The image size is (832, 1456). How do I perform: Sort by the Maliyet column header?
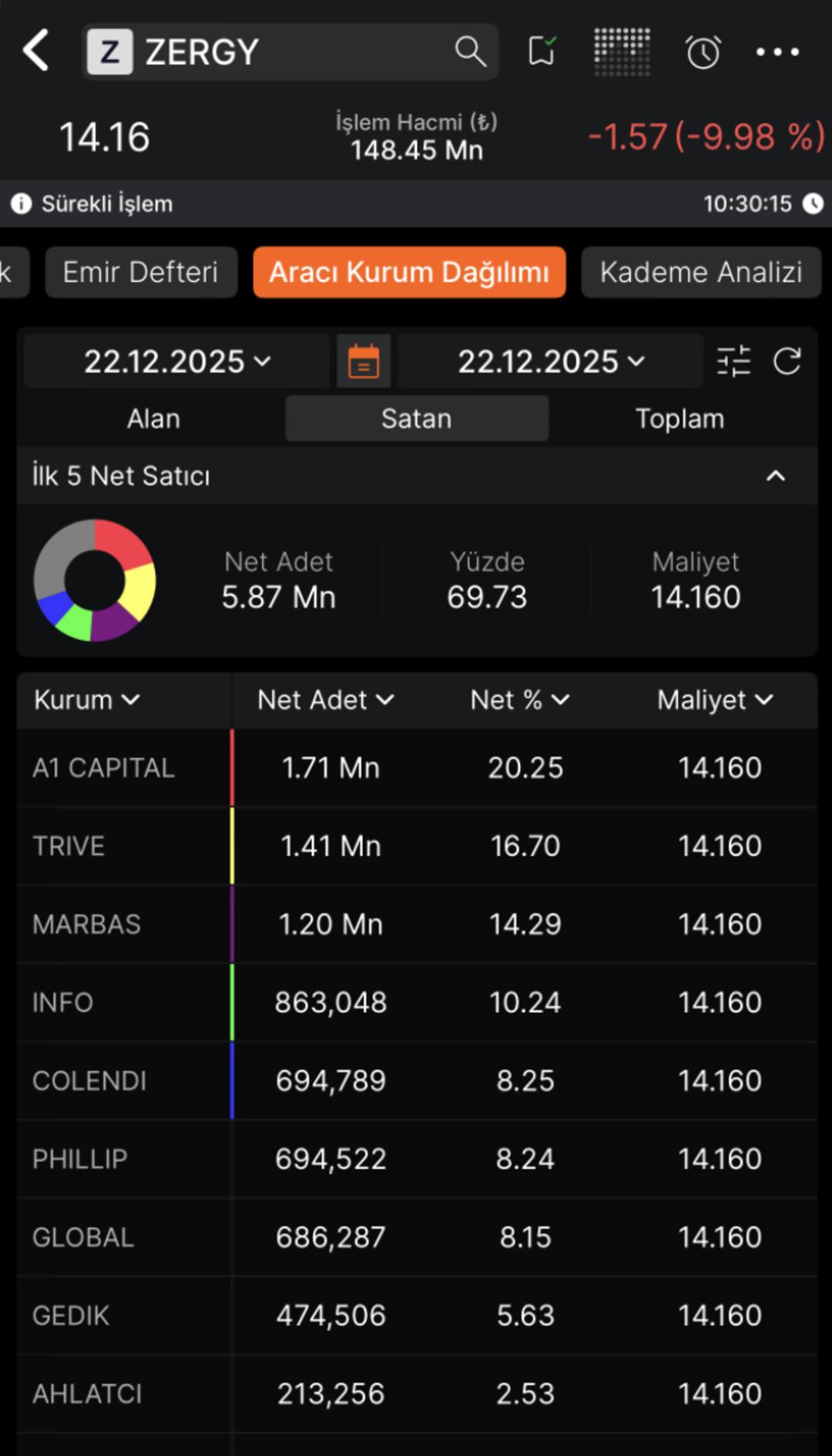click(x=714, y=699)
